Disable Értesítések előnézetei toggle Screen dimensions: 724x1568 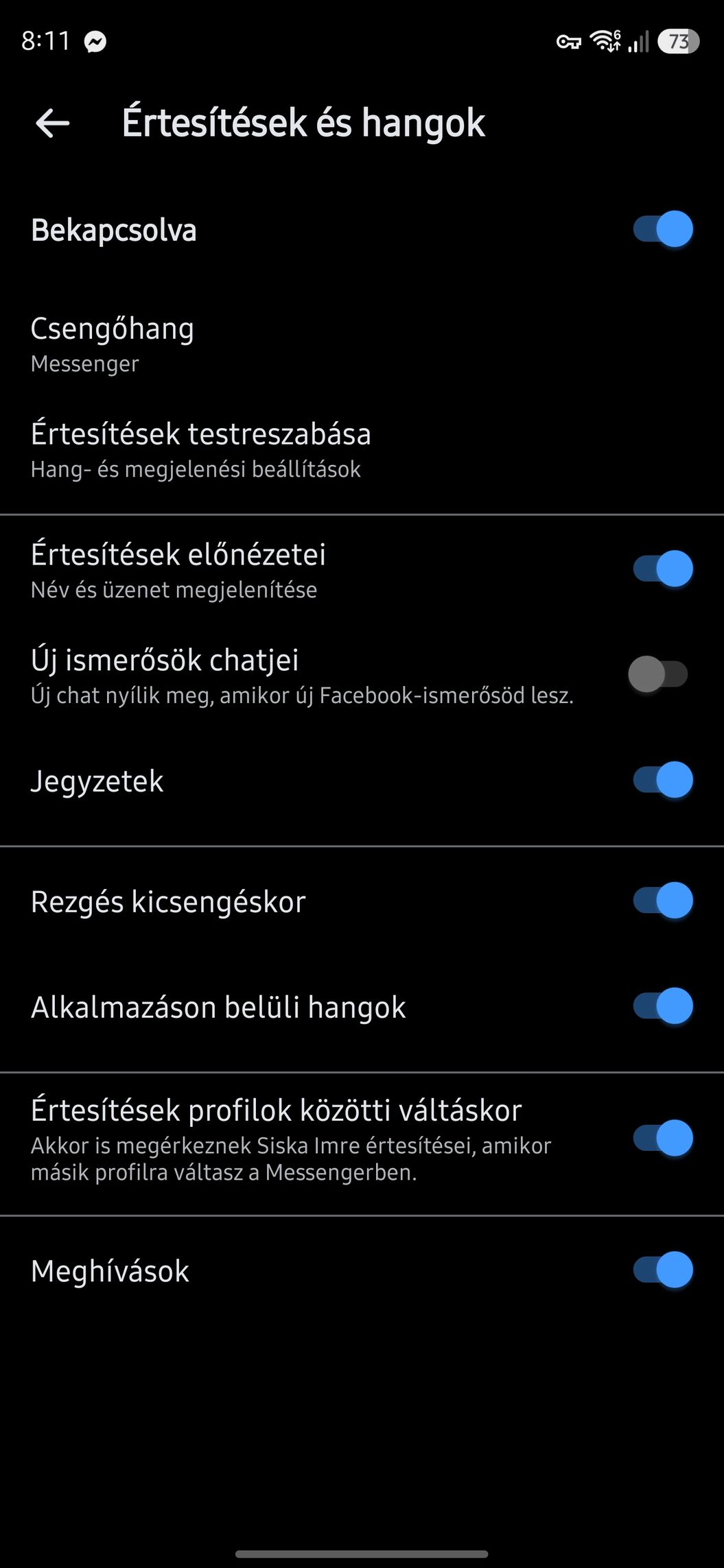[662, 569]
